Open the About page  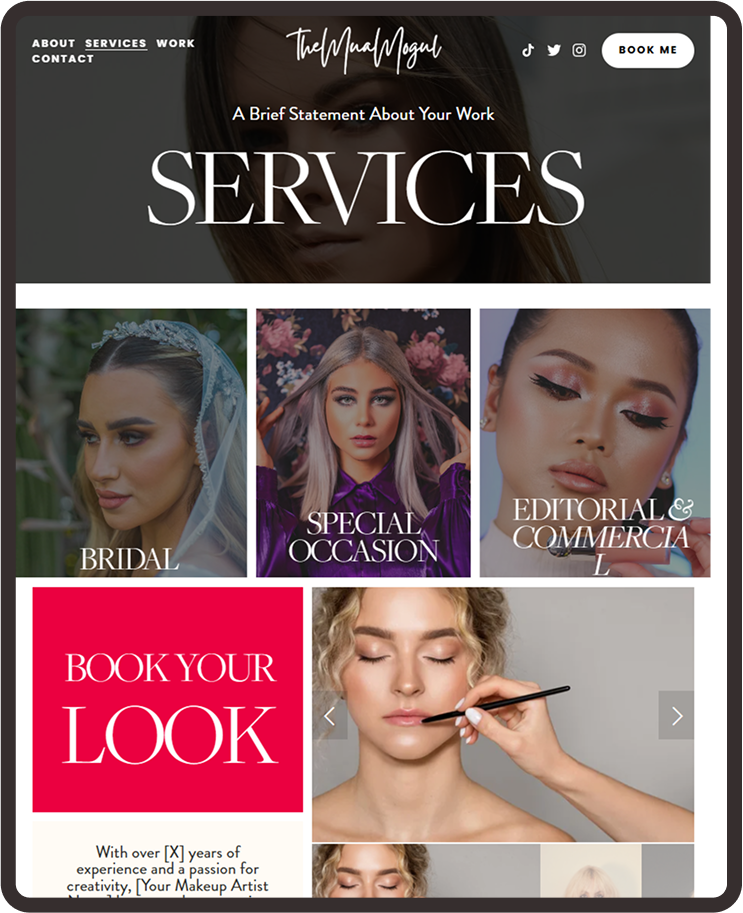click(53, 44)
